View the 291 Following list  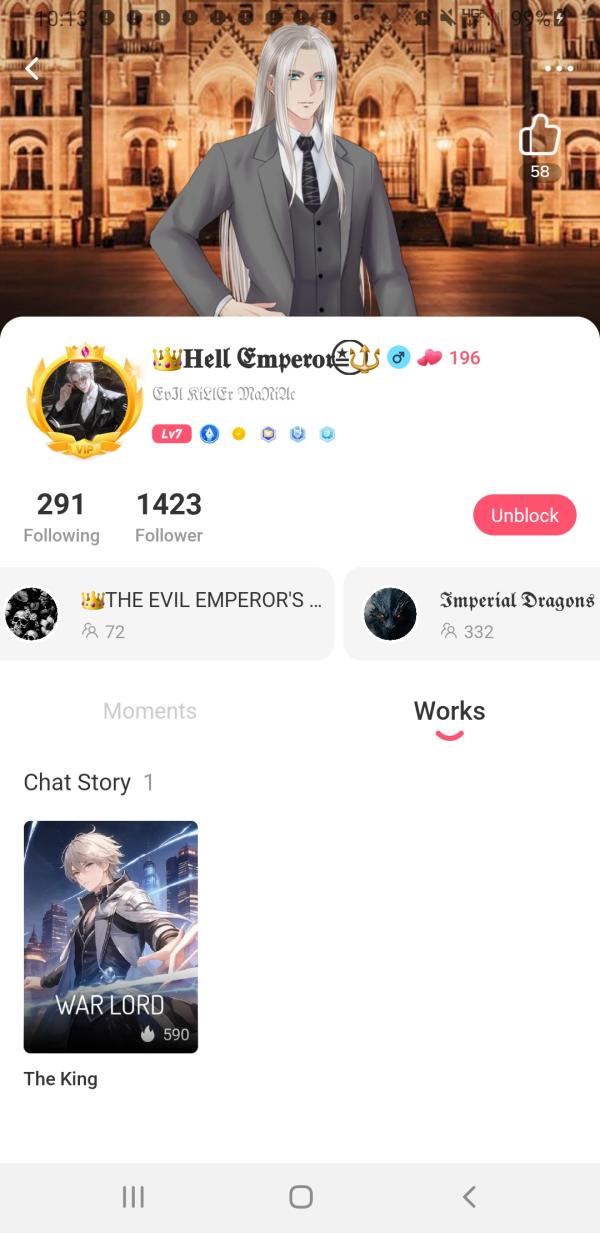coord(61,517)
